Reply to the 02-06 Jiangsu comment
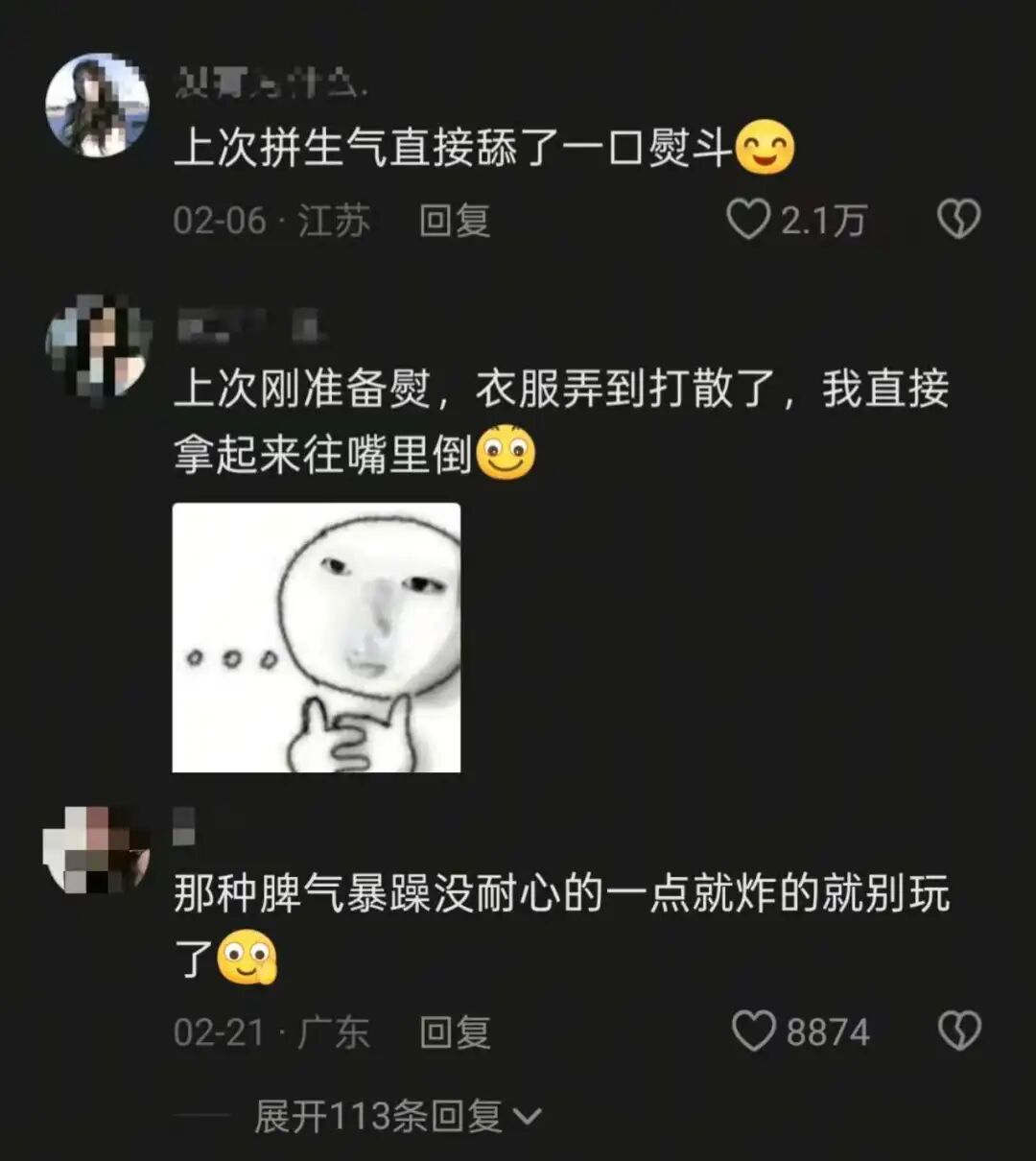 [455, 222]
